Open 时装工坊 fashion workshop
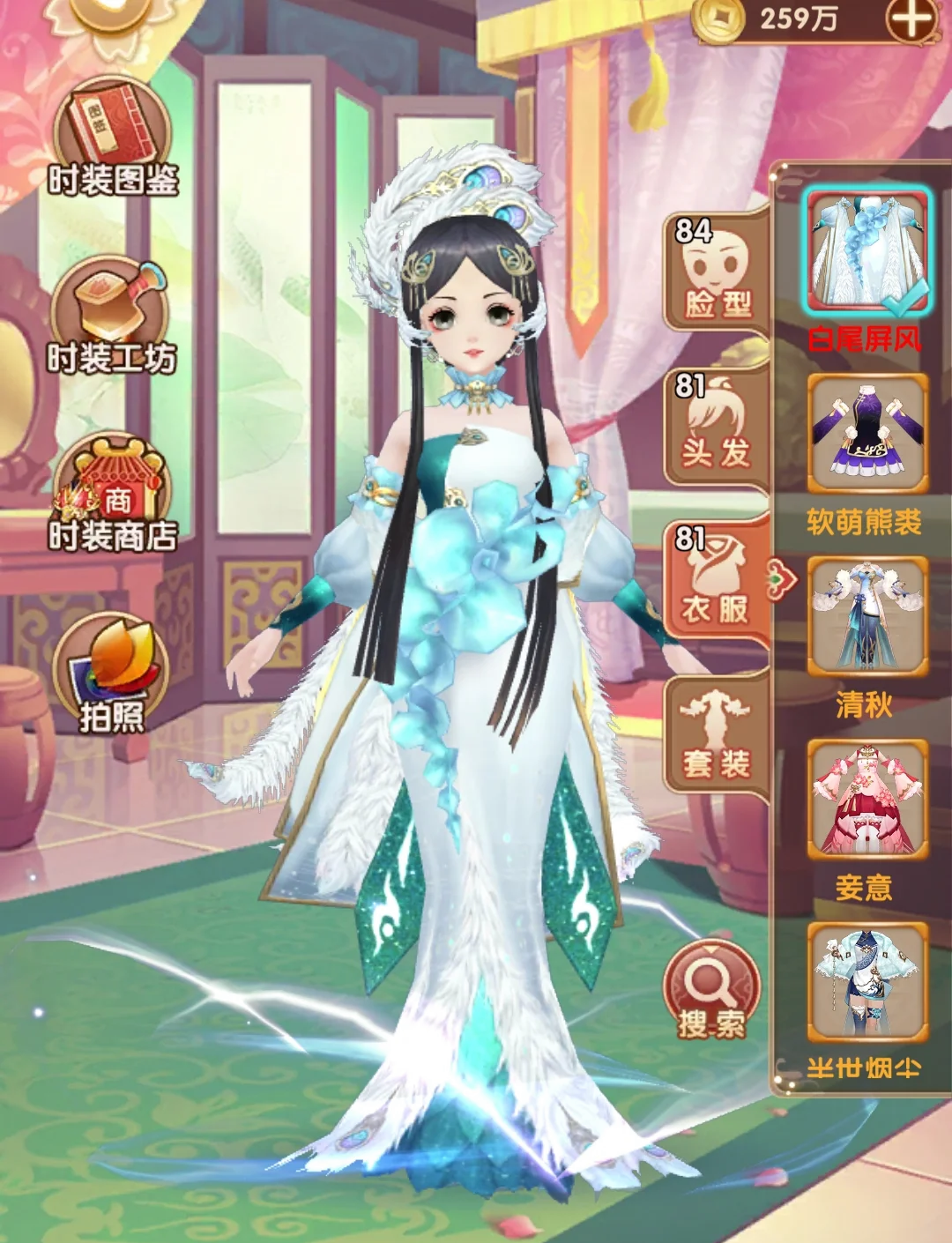 (x=112, y=314)
